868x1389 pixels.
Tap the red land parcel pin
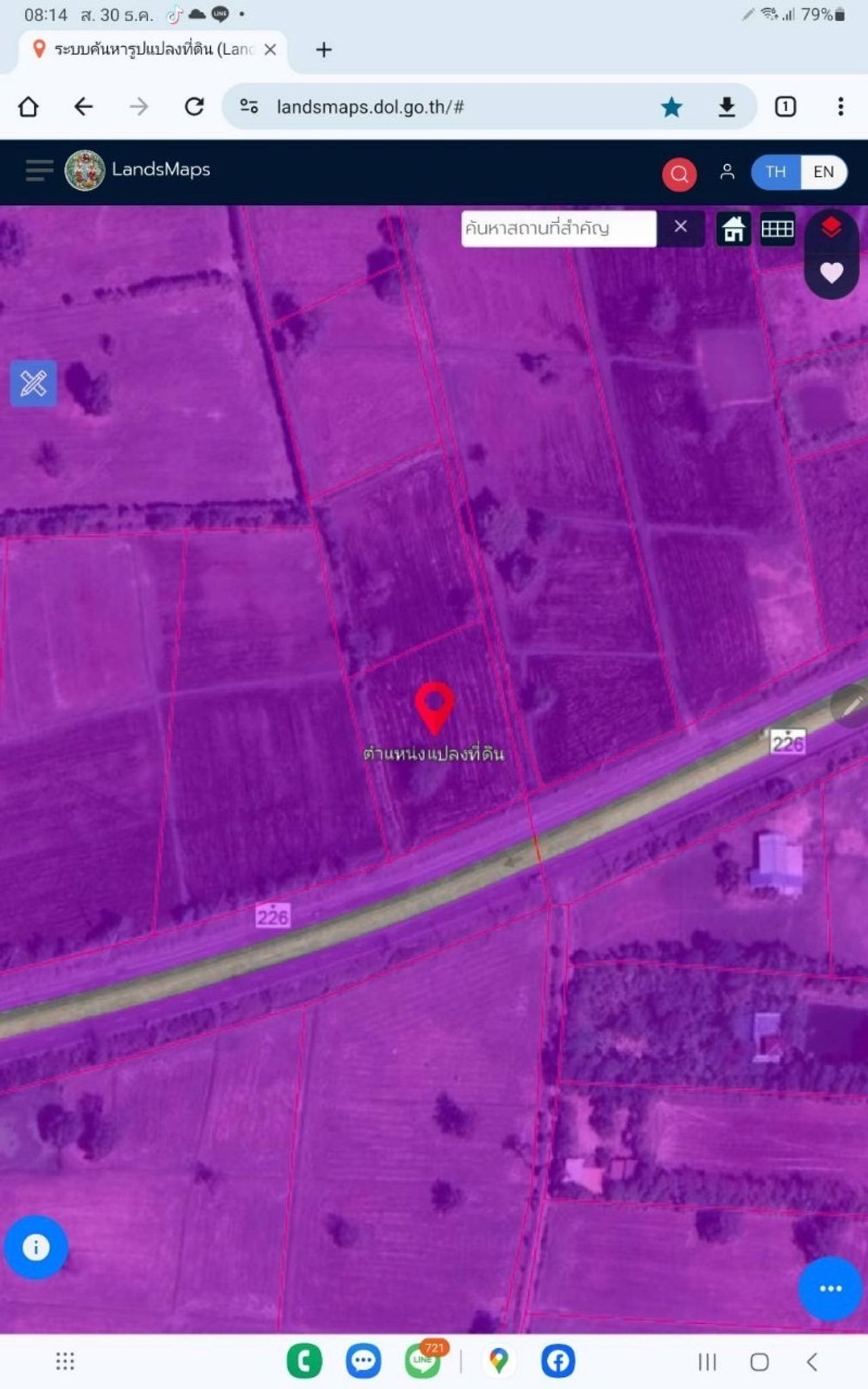(x=434, y=706)
